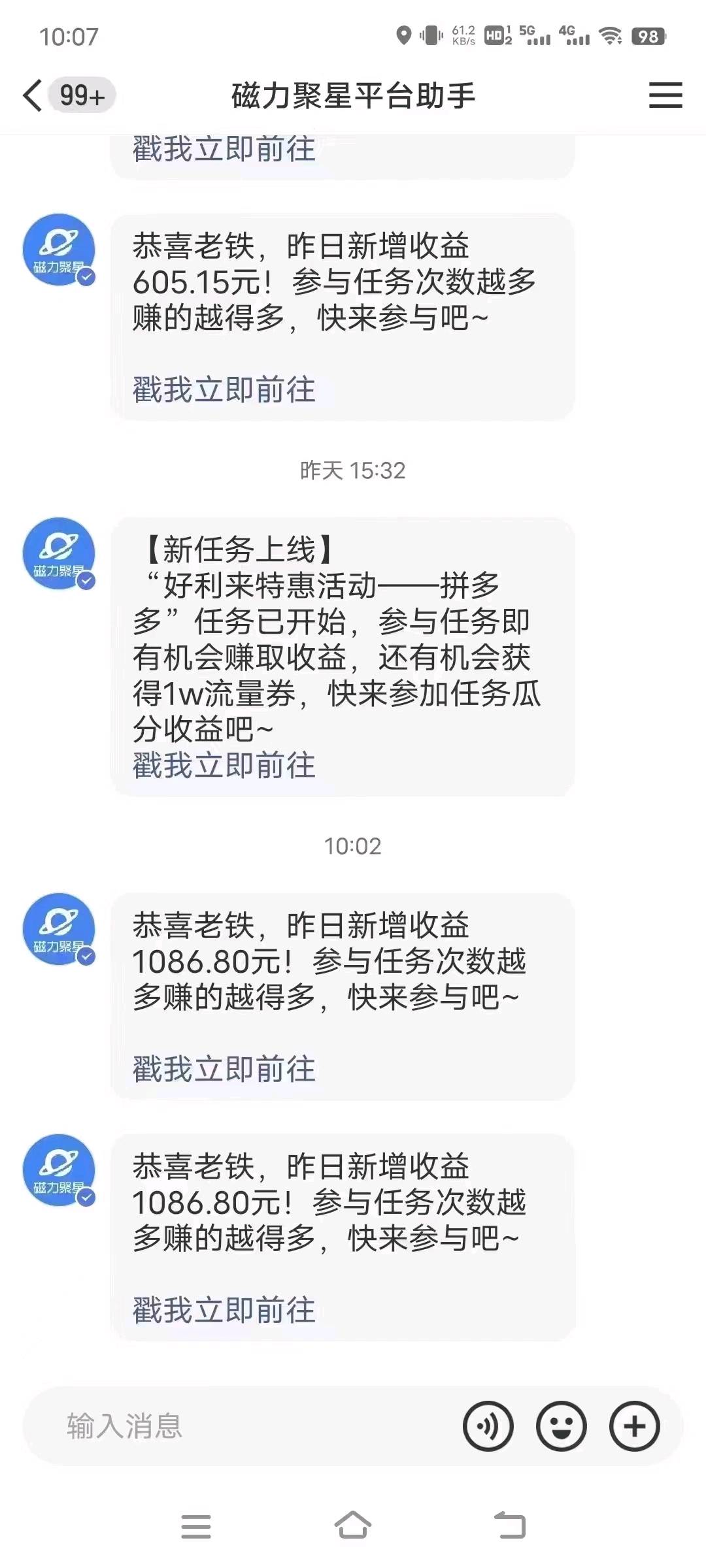
Task: Open the plus attachment menu
Action: pos(634,1426)
